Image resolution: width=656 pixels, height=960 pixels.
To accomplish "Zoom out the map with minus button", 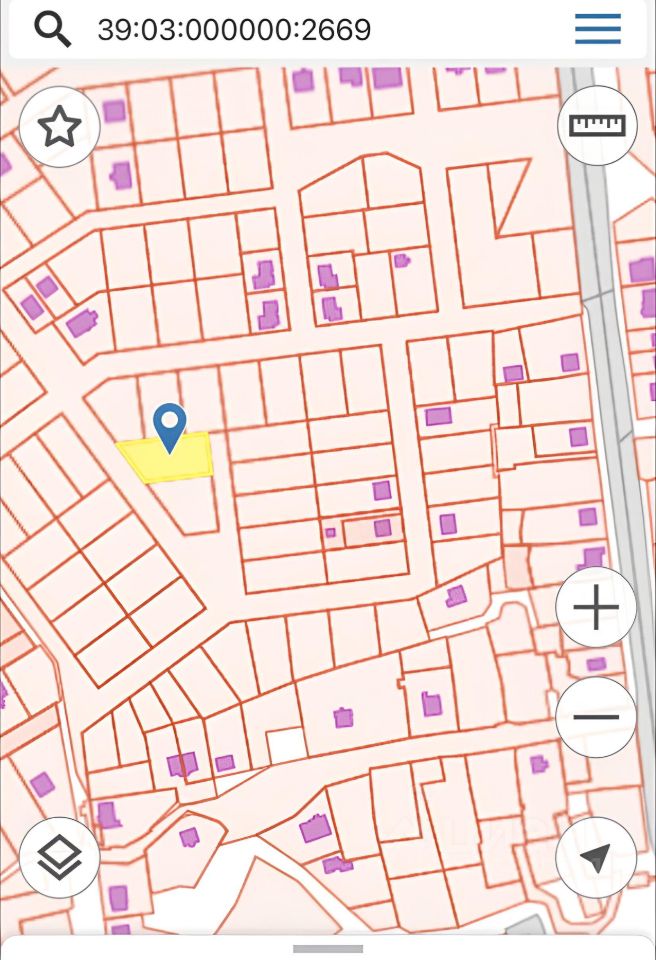I will [x=596, y=718].
